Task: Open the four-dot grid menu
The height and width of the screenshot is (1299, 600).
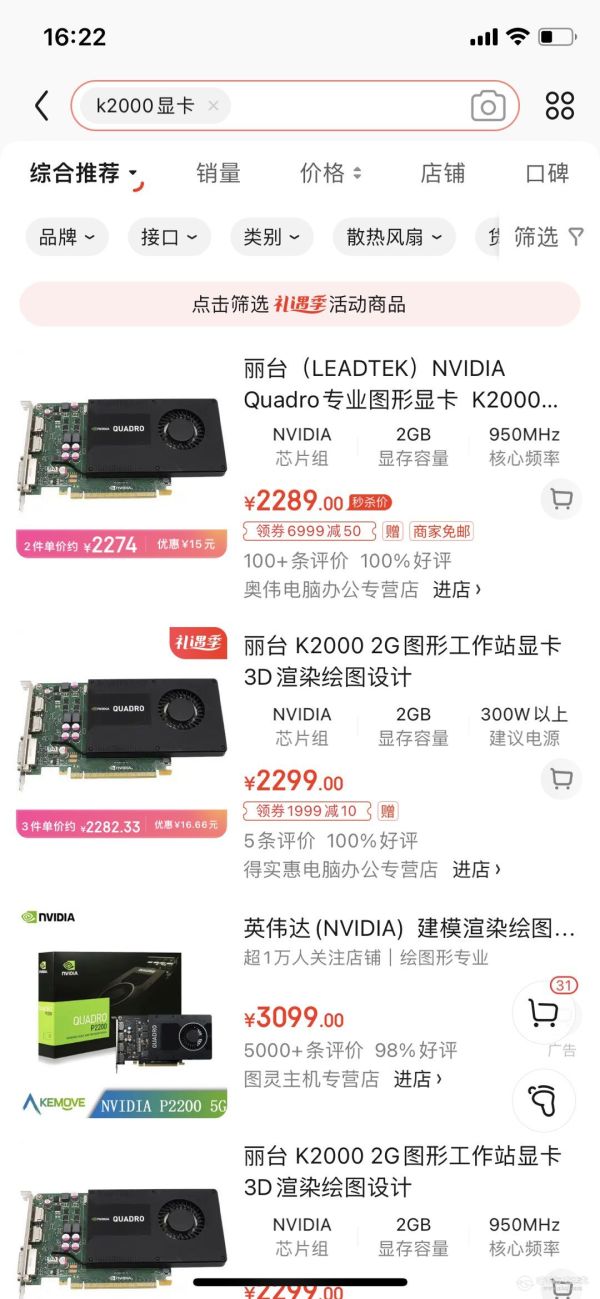Action: 560,106
